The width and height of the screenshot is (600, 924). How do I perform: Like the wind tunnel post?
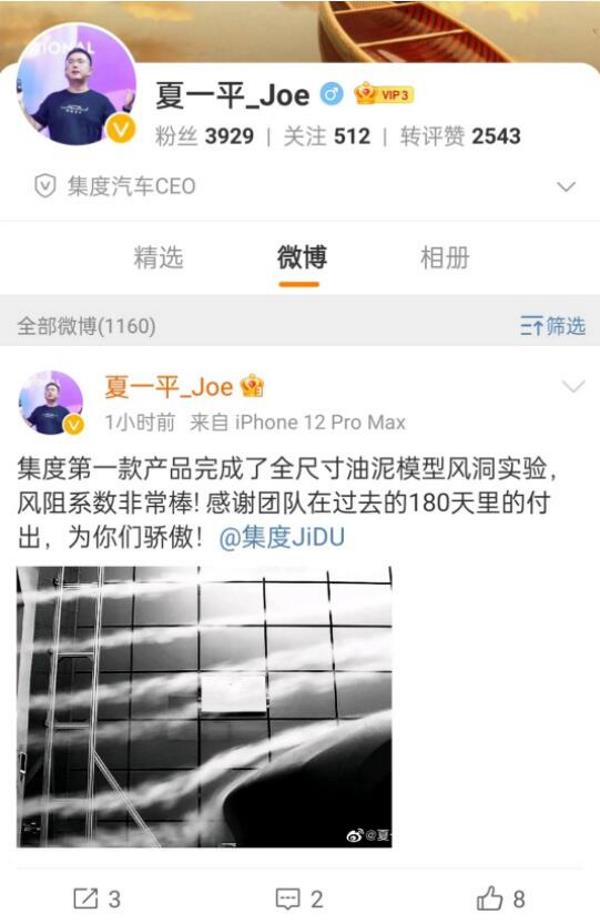click(501, 898)
